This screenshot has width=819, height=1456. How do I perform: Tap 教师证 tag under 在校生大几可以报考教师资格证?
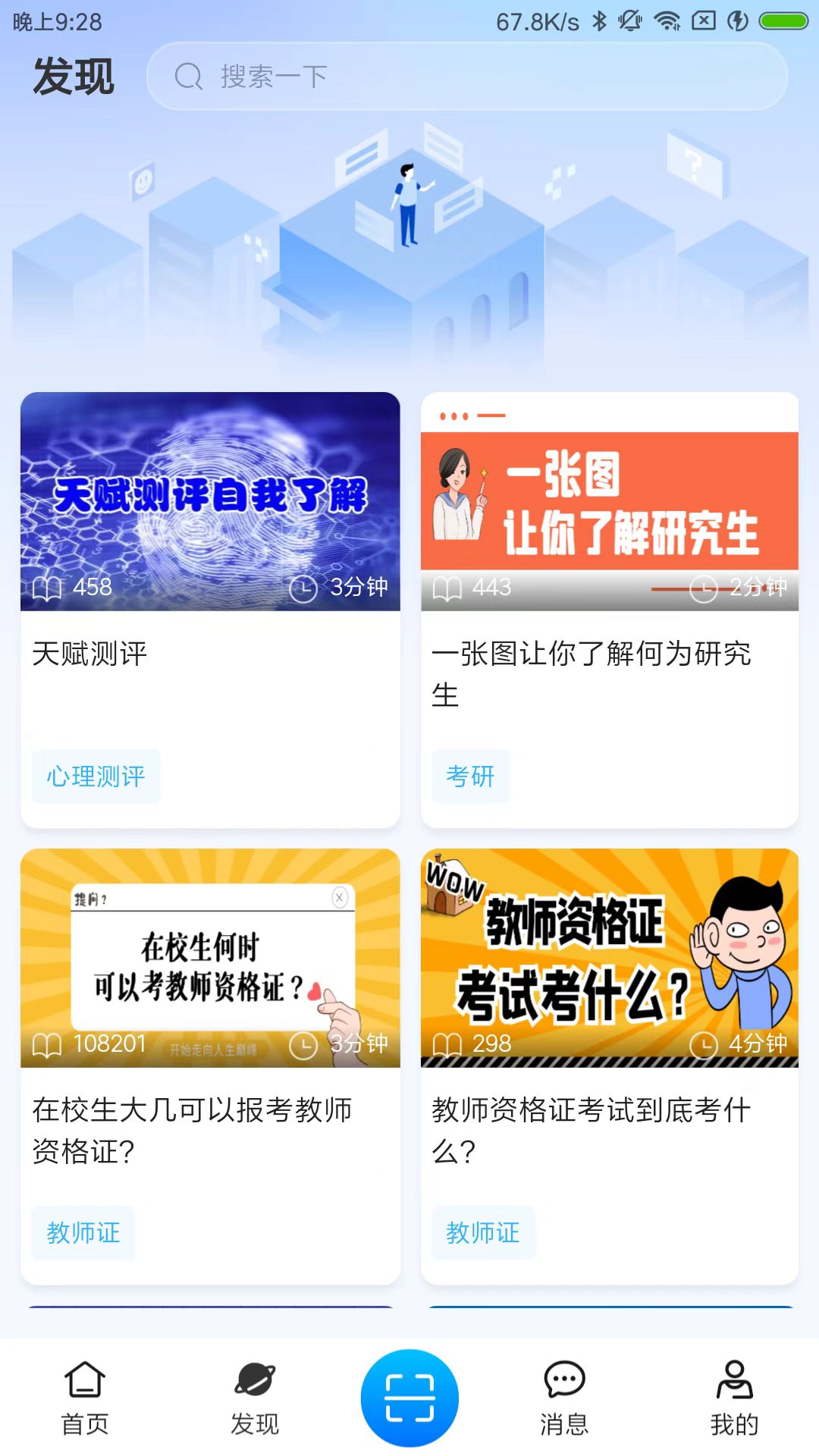[83, 1233]
